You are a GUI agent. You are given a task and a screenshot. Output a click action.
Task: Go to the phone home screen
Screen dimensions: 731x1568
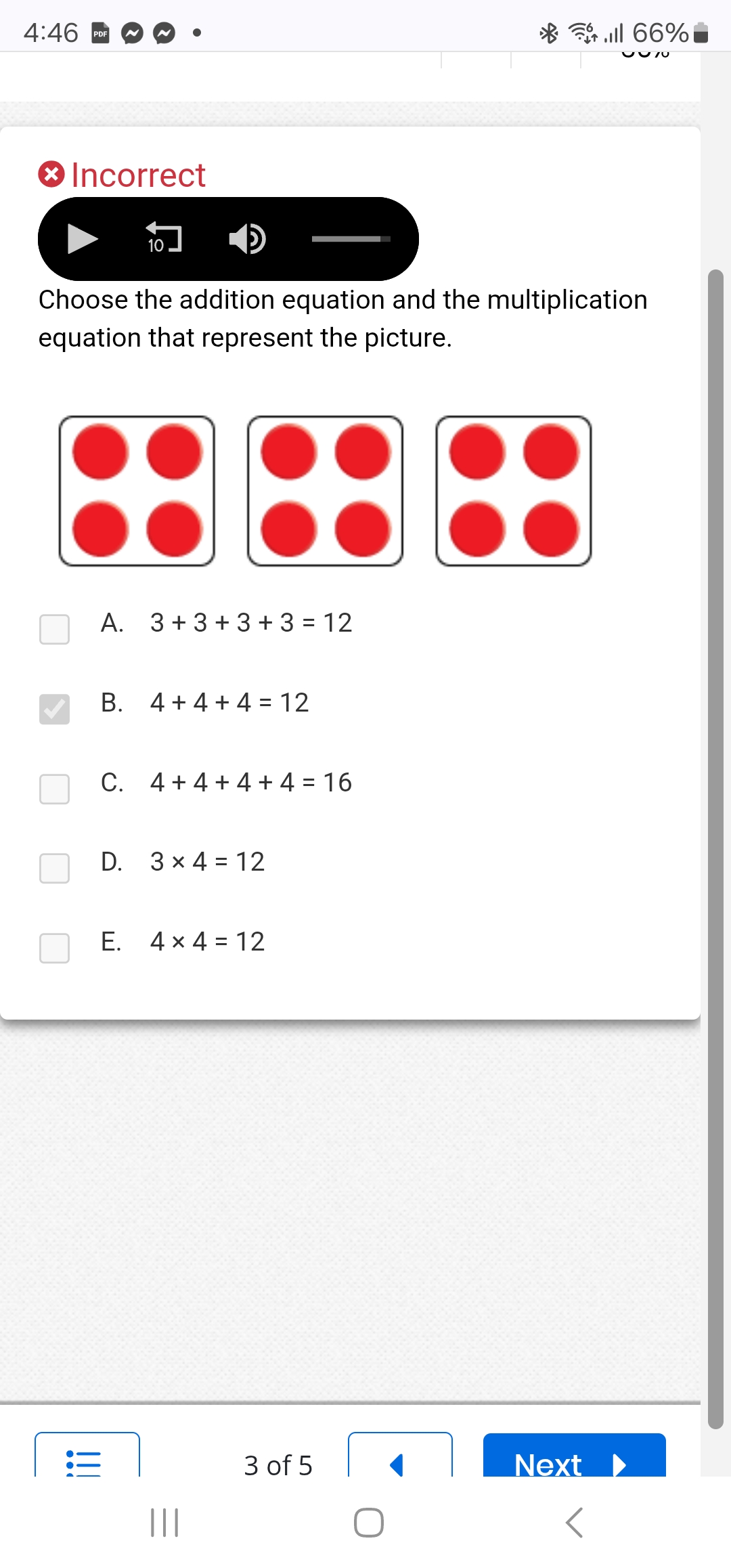[369, 1523]
